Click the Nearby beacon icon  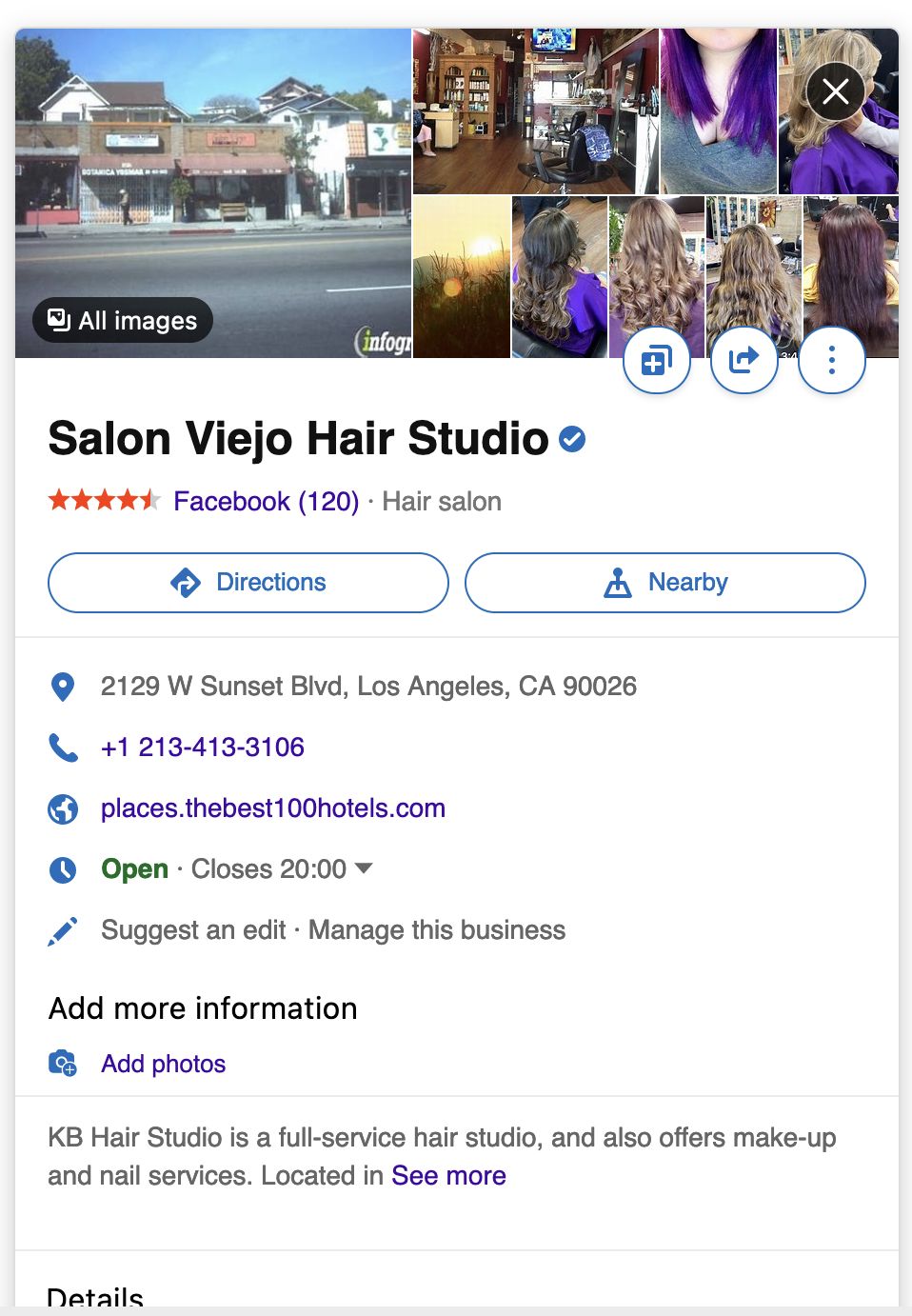coord(619,582)
